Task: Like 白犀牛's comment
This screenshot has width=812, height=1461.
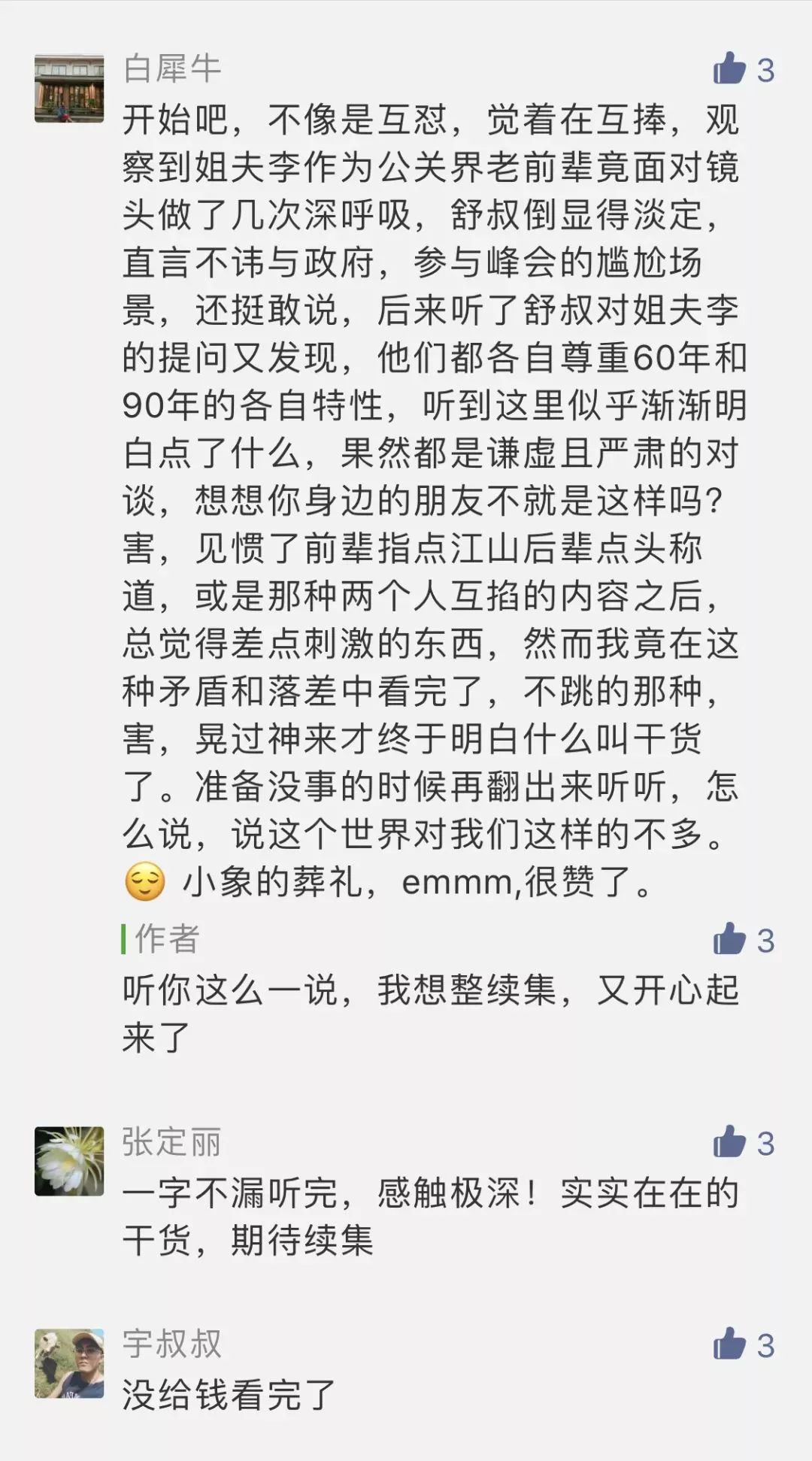Action: [x=729, y=70]
